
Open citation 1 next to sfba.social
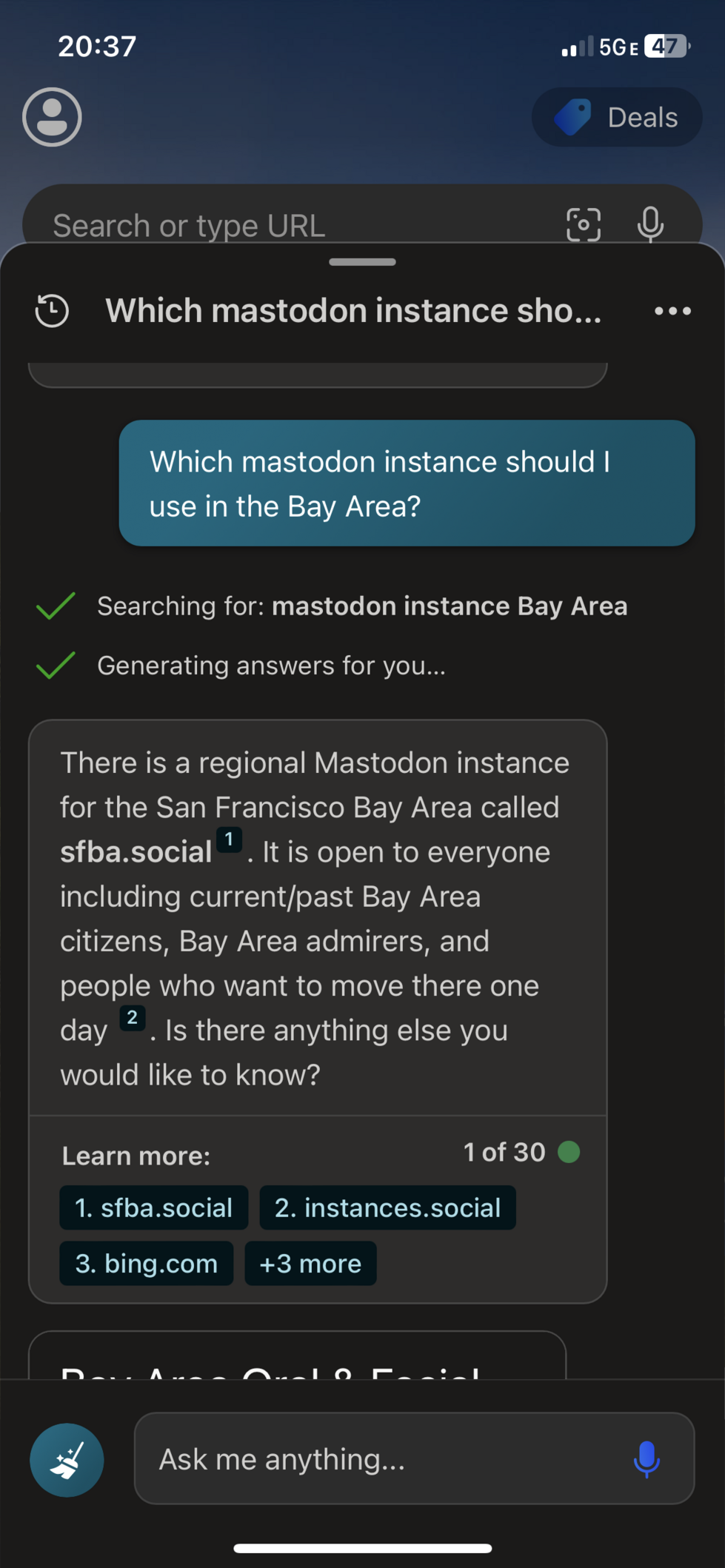tap(229, 840)
